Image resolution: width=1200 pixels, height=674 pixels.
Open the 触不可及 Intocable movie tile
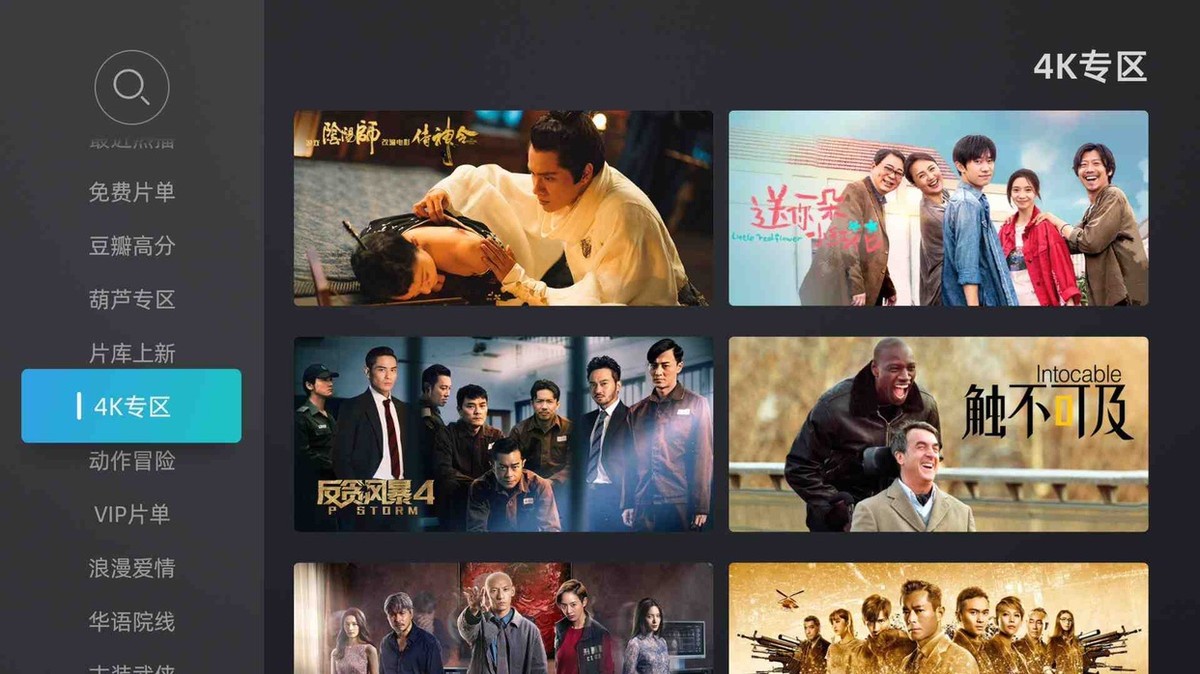click(938, 434)
